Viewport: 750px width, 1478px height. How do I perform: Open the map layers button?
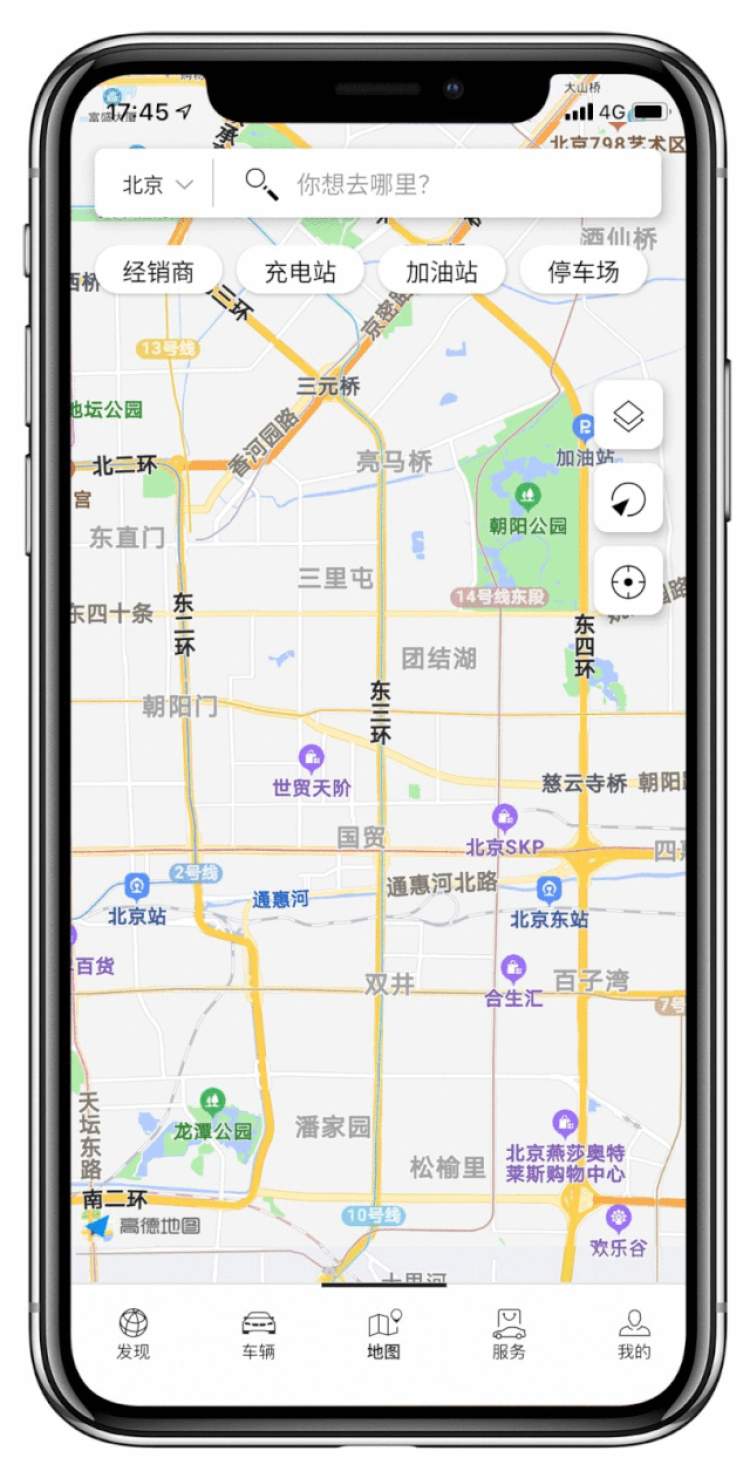click(x=628, y=415)
